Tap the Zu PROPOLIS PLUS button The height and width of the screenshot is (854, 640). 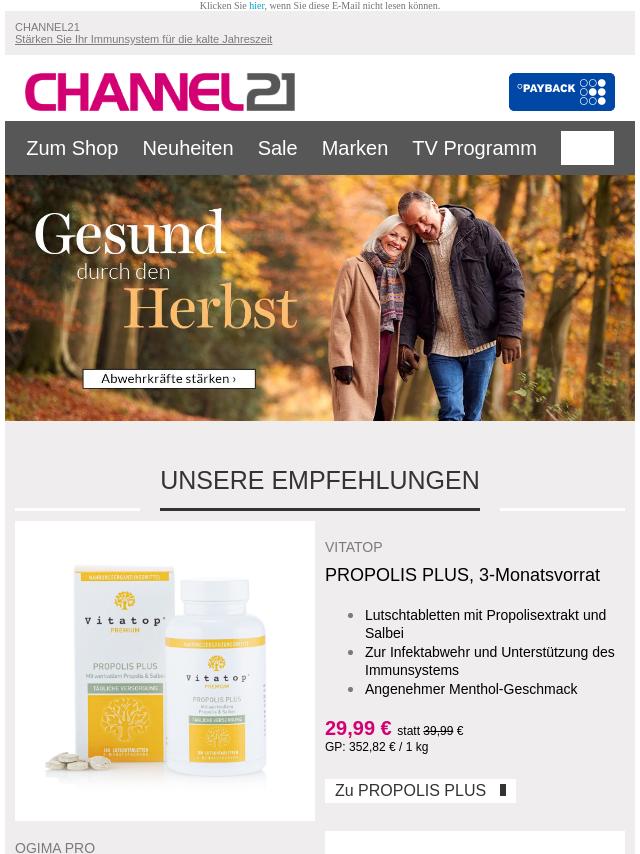tap(420, 791)
